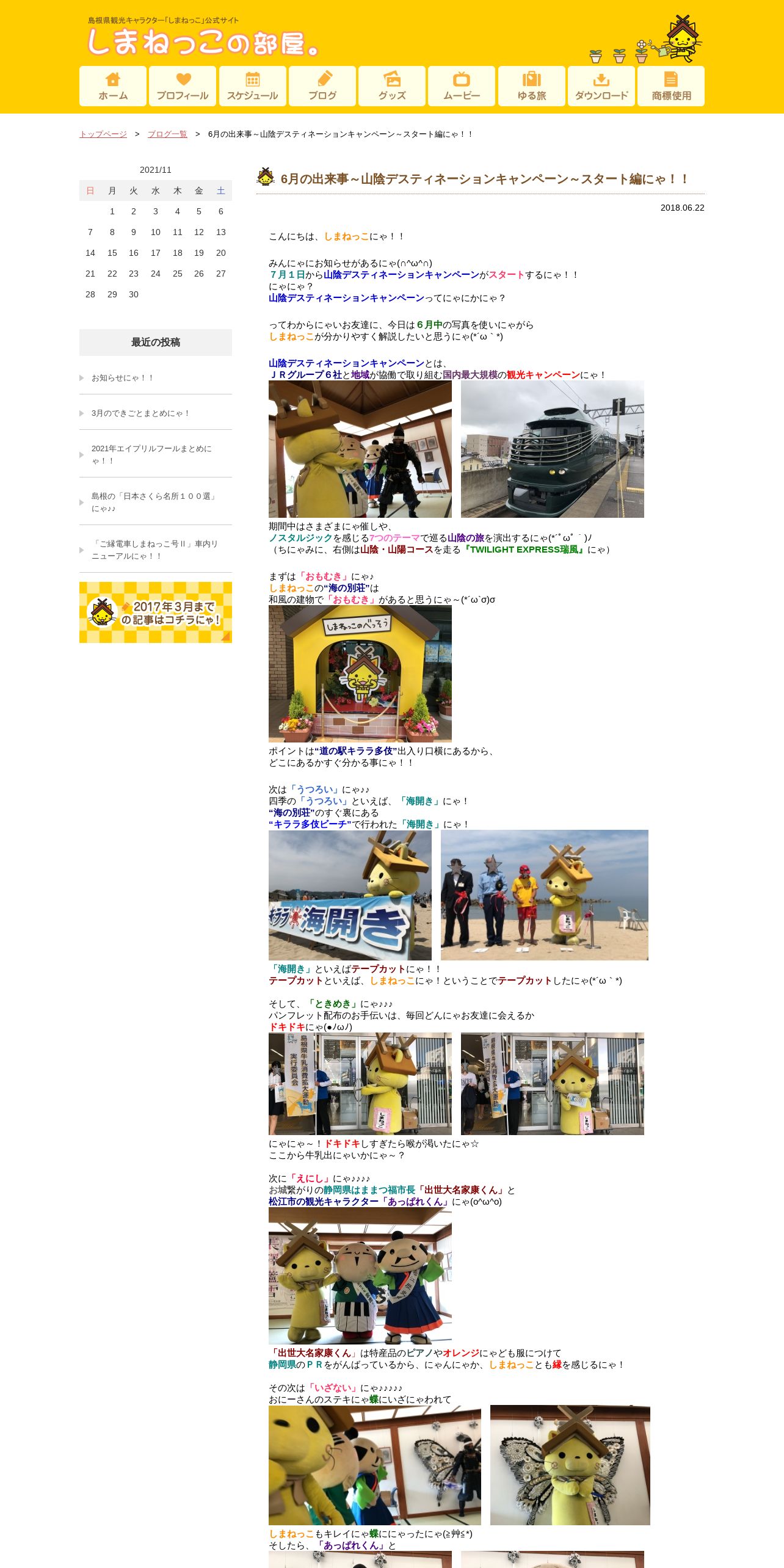The width and height of the screenshot is (784, 1568).
Task: Go to the プロフィール page
Action: coord(183,86)
